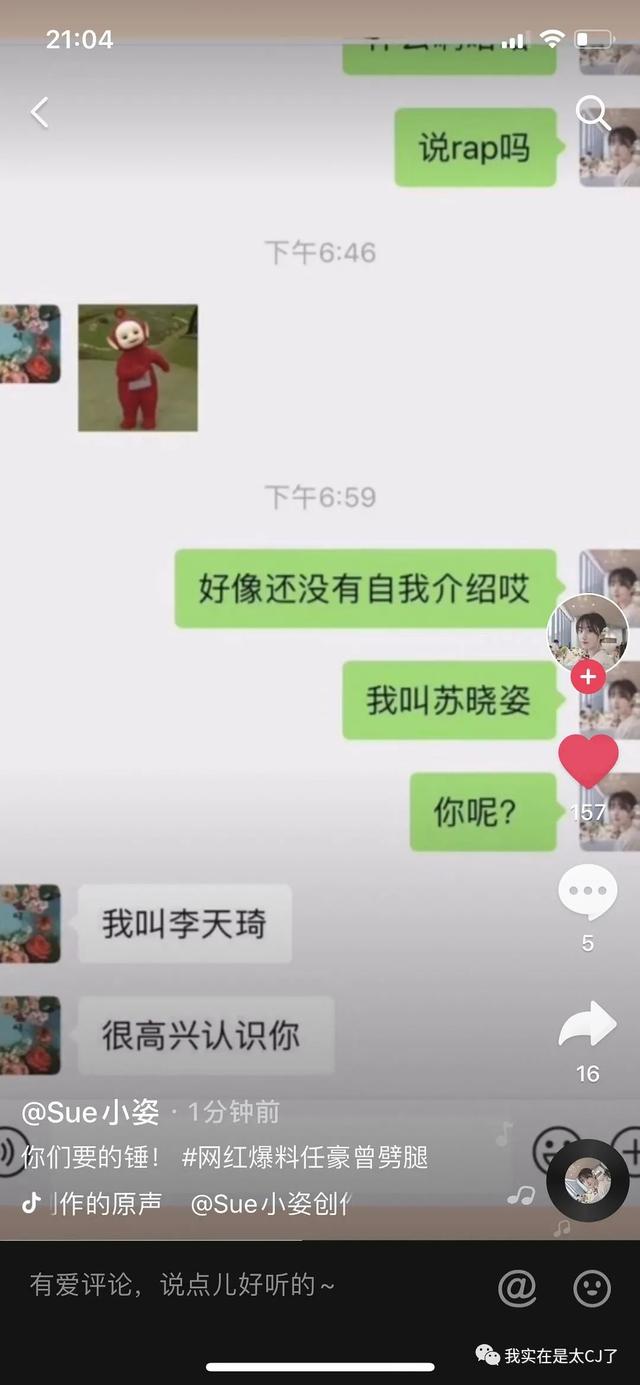Like this video with the heart
Image resolution: width=640 pixels, height=1385 pixels.
(588, 760)
